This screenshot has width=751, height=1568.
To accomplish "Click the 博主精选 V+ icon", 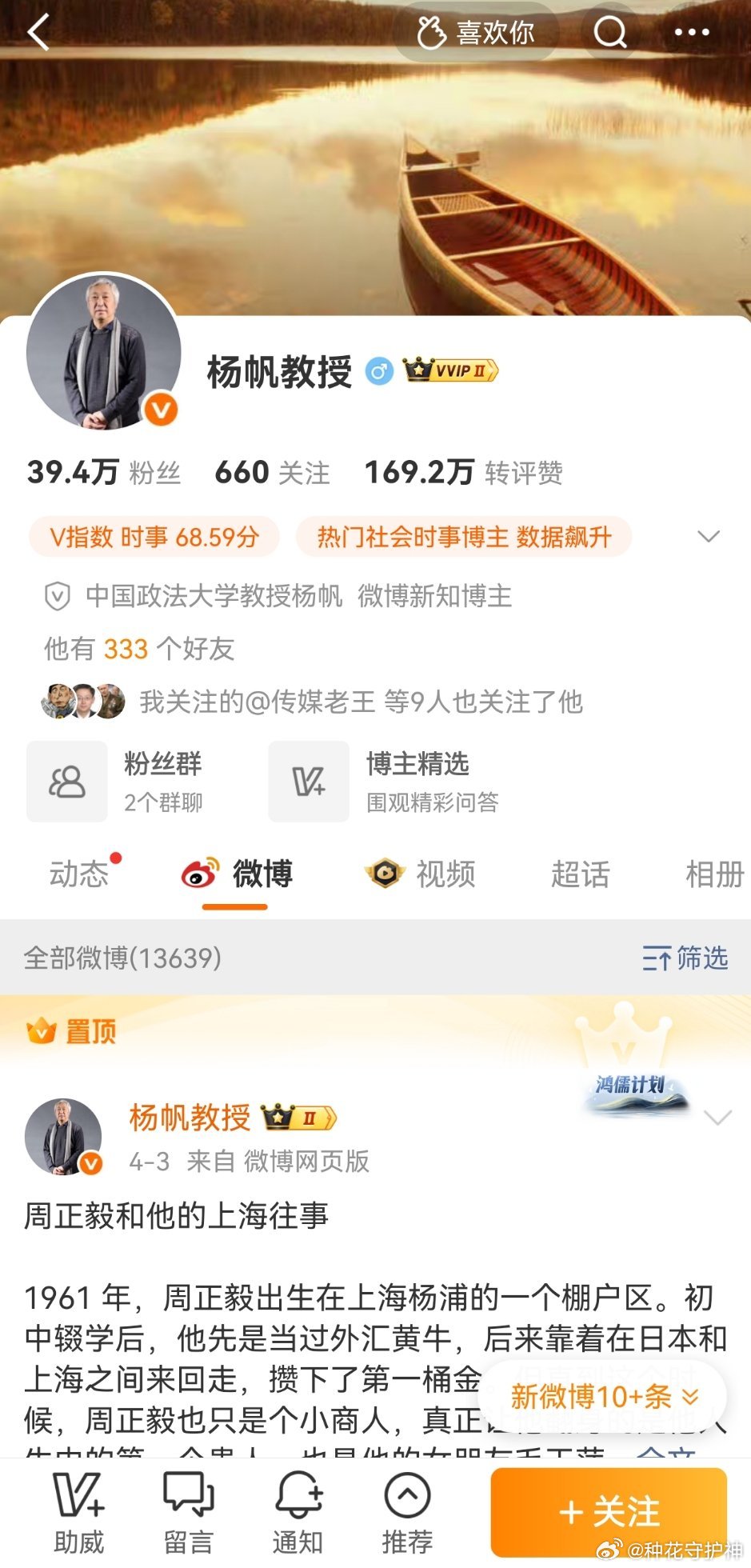I will pos(308,782).
